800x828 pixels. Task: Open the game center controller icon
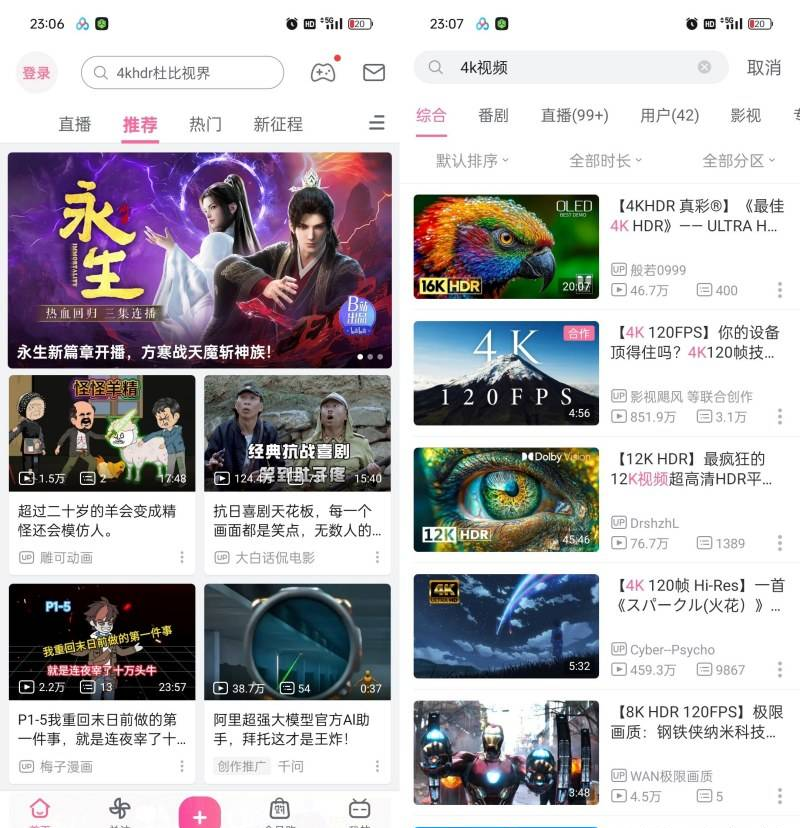point(323,72)
